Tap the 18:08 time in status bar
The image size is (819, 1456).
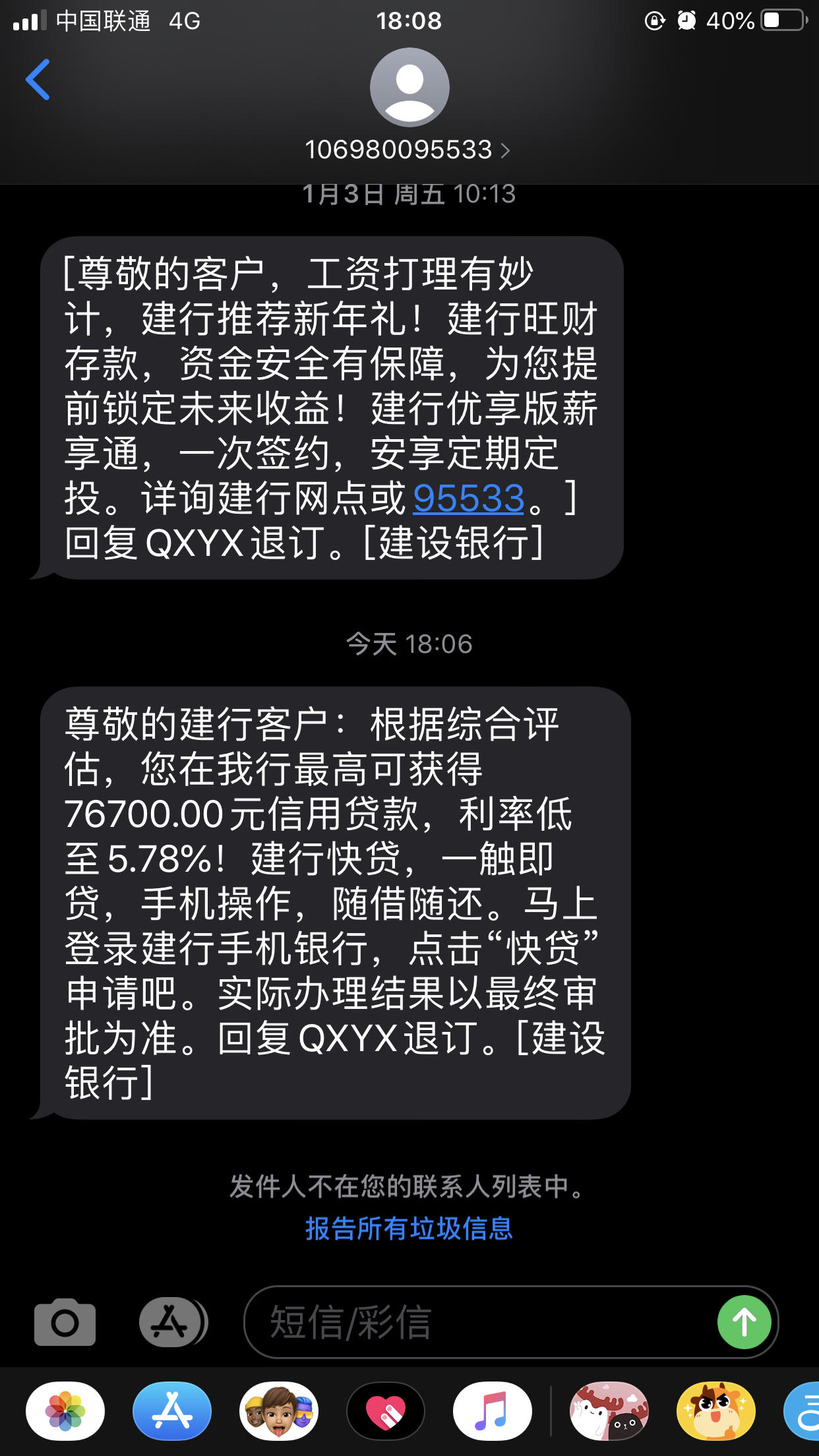[x=409, y=21]
